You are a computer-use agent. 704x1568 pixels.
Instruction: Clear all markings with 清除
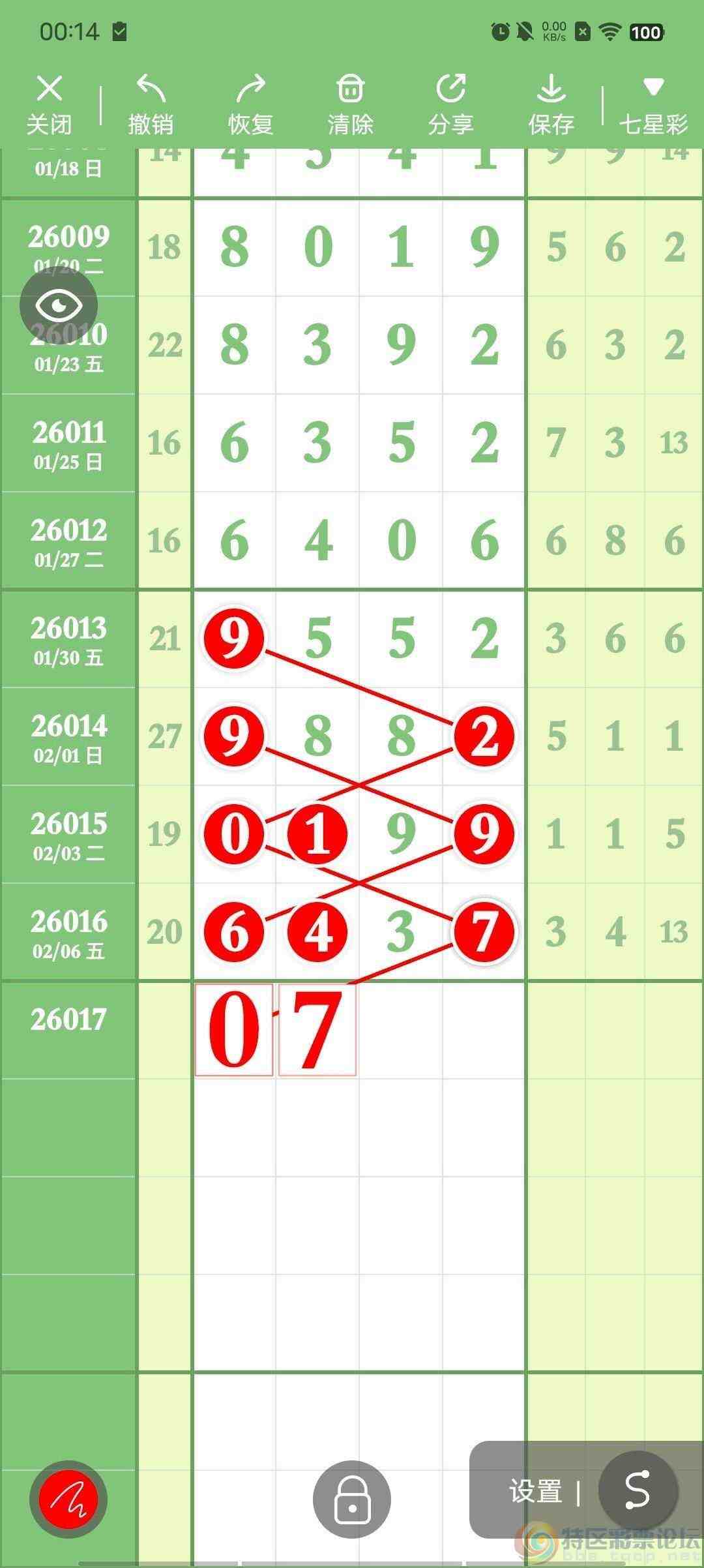[350, 104]
